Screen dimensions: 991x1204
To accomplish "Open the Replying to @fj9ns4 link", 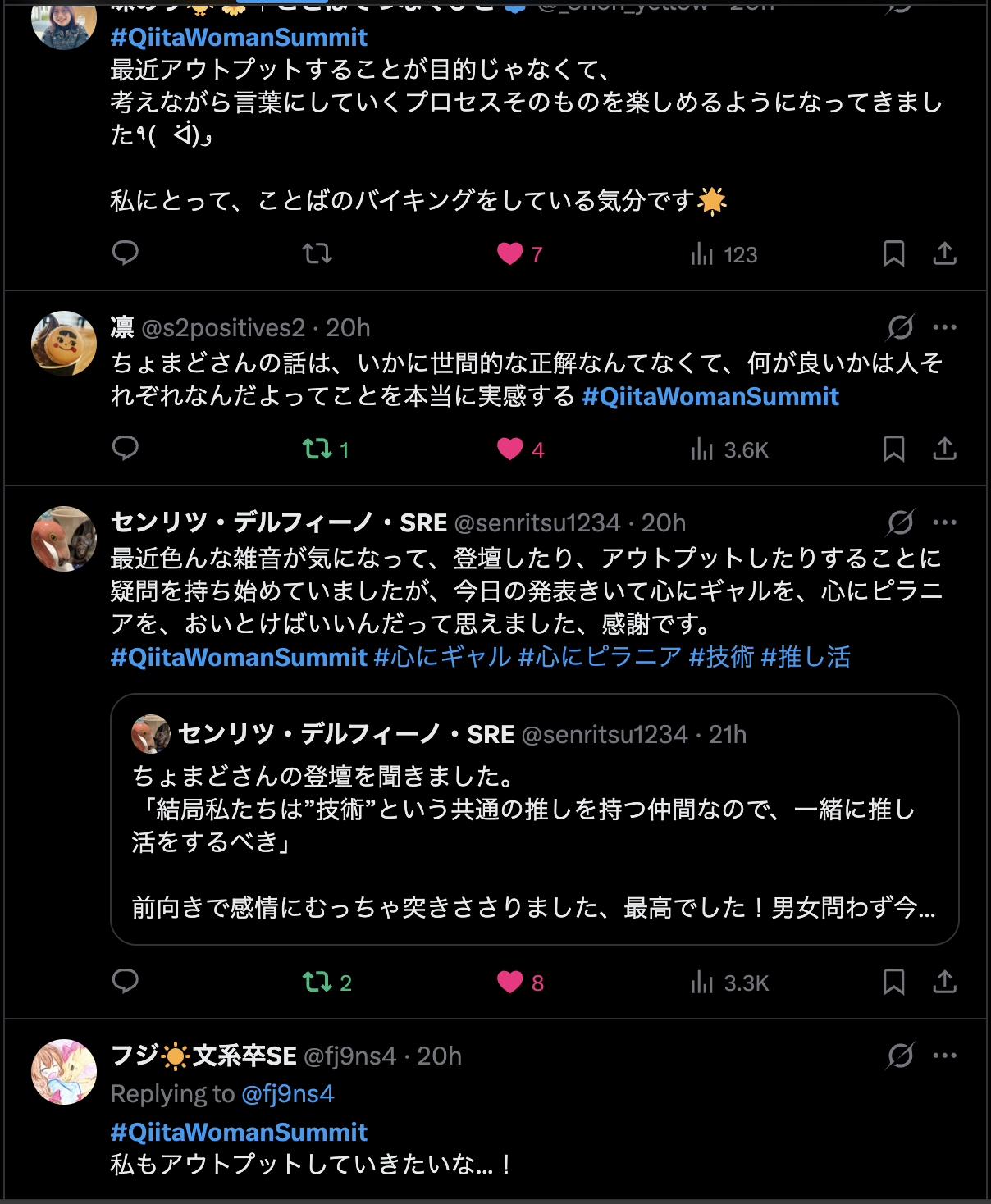I will coord(287,1094).
